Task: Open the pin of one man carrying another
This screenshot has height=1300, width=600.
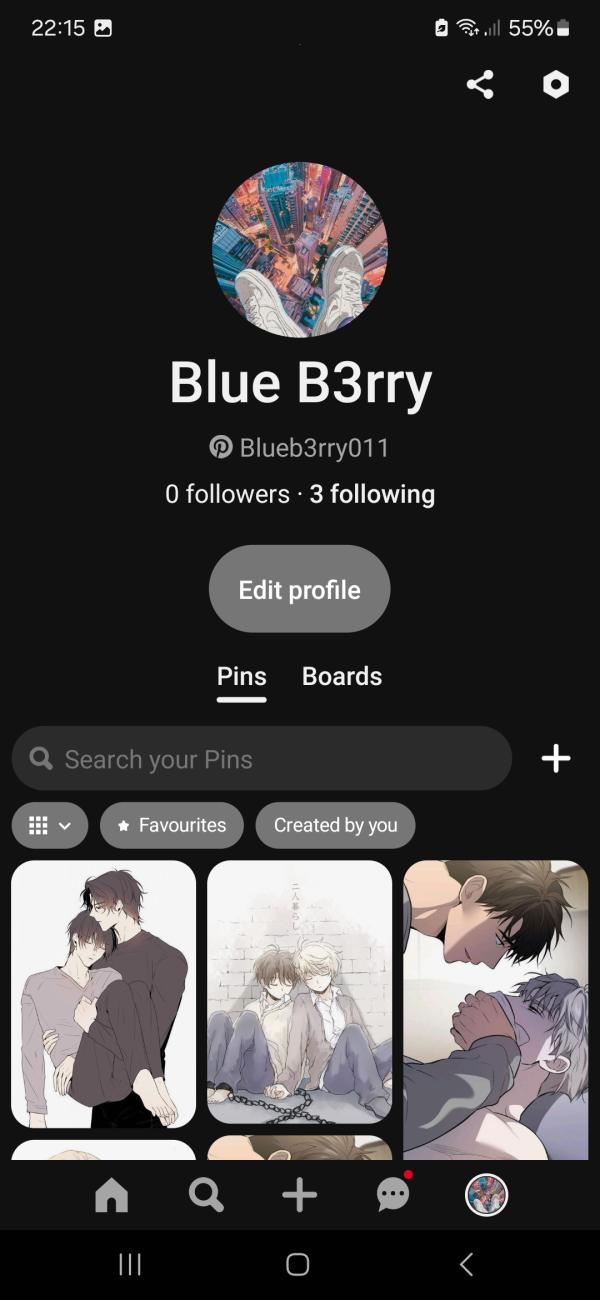Action: click(x=104, y=994)
